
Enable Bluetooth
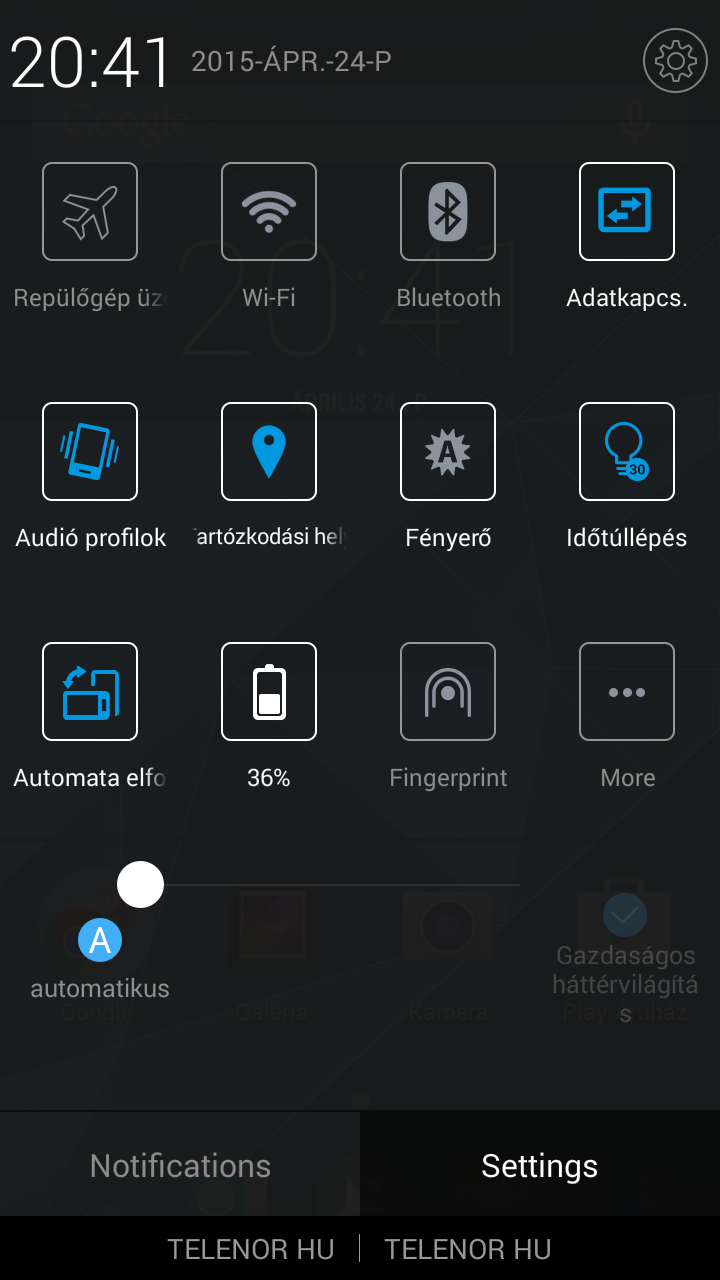click(x=448, y=211)
